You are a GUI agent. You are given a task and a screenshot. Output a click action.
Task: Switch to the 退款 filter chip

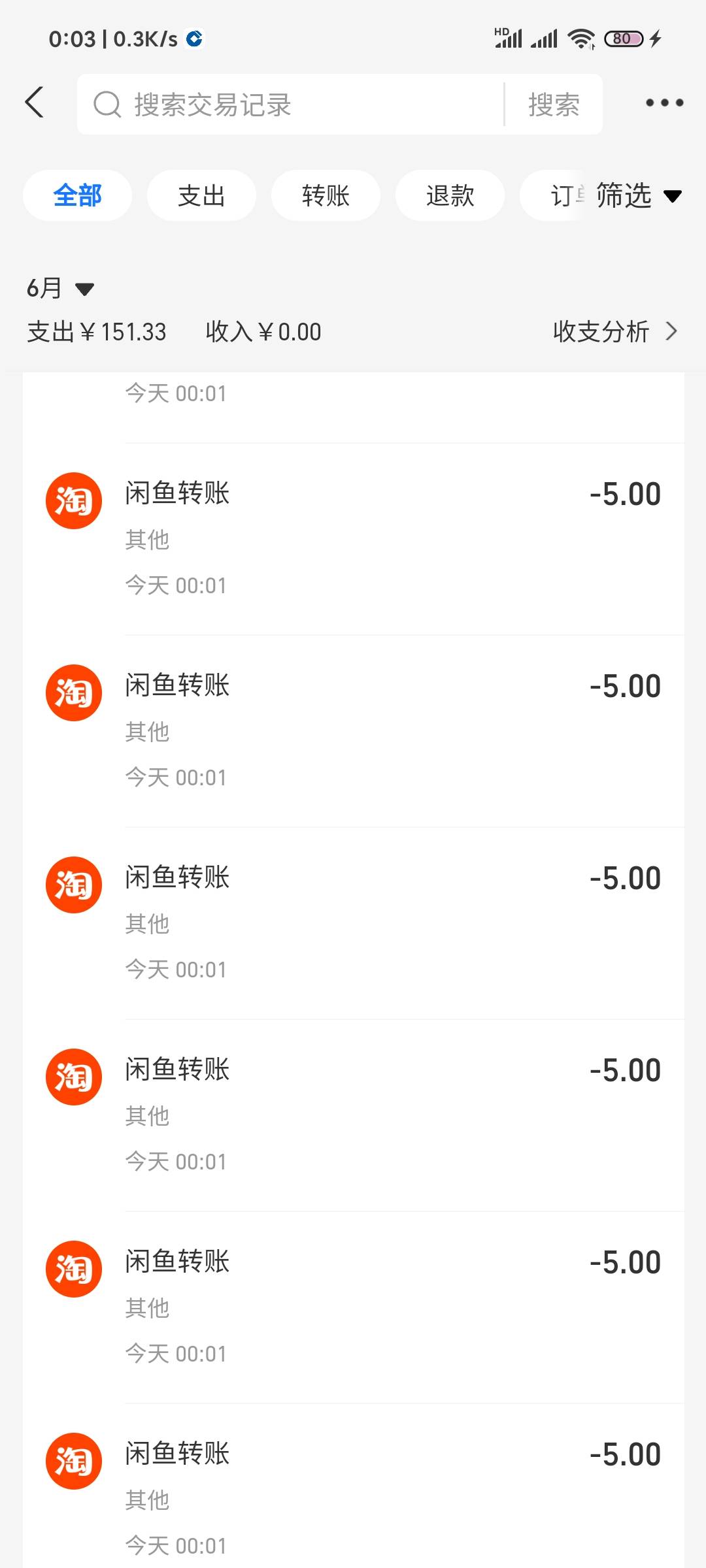[450, 195]
